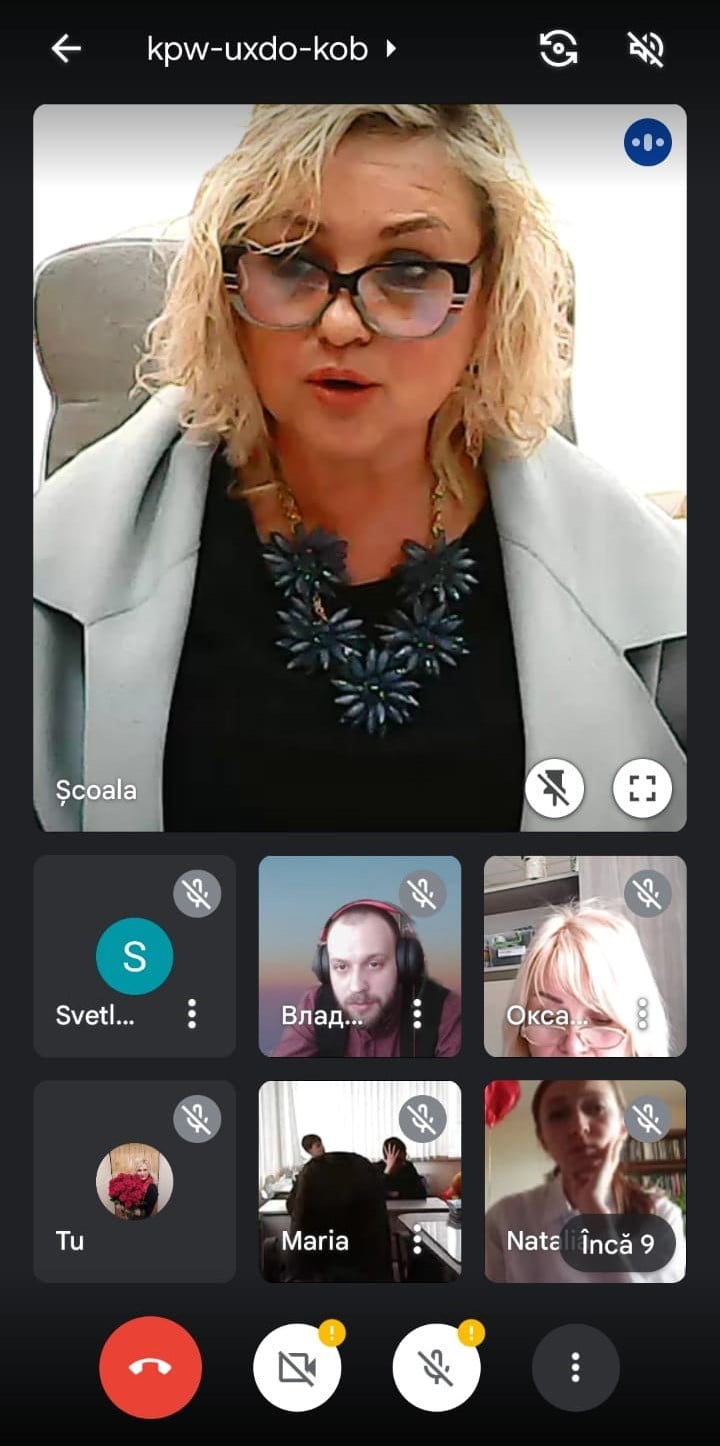Switch the camera
This screenshot has width=720, height=1446.
pyautogui.click(x=558, y=48)
